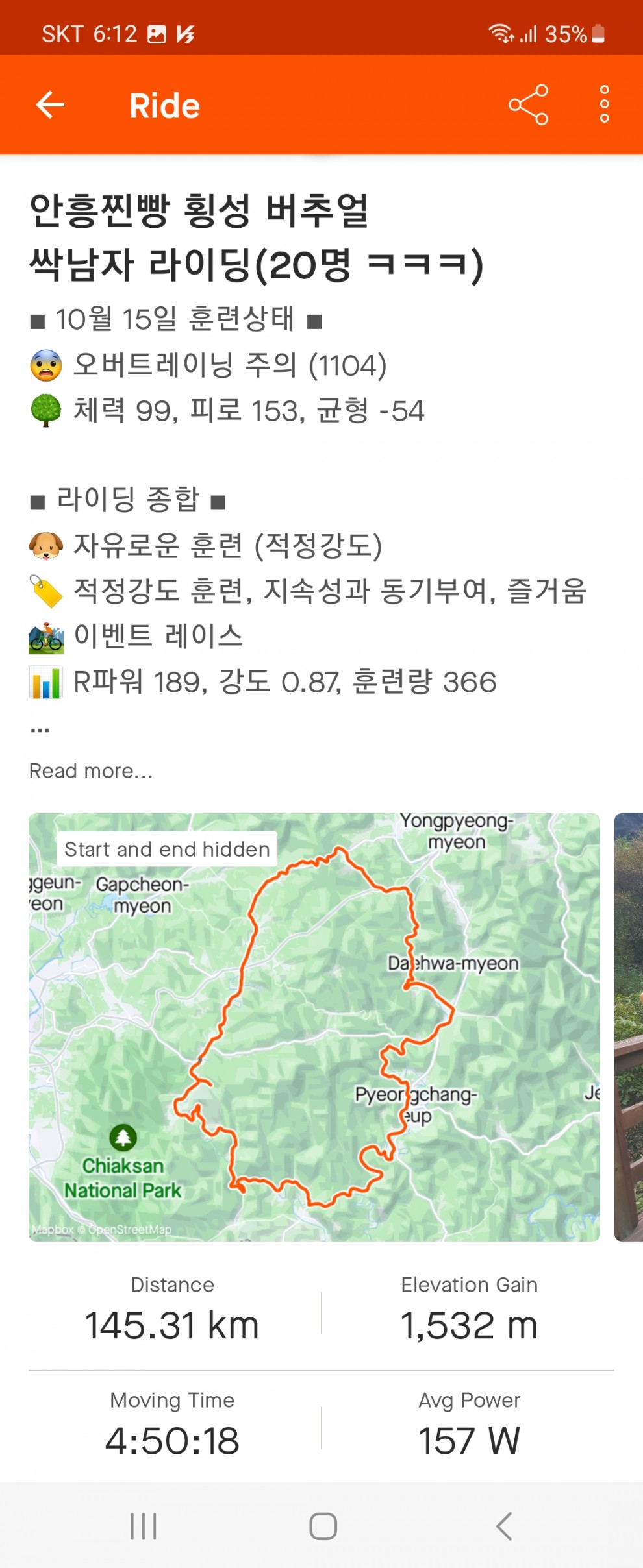This screenshot has width=643, height=1568.
Task: Open the three-dot overflow menu
Action: click(x=604, y=104)
